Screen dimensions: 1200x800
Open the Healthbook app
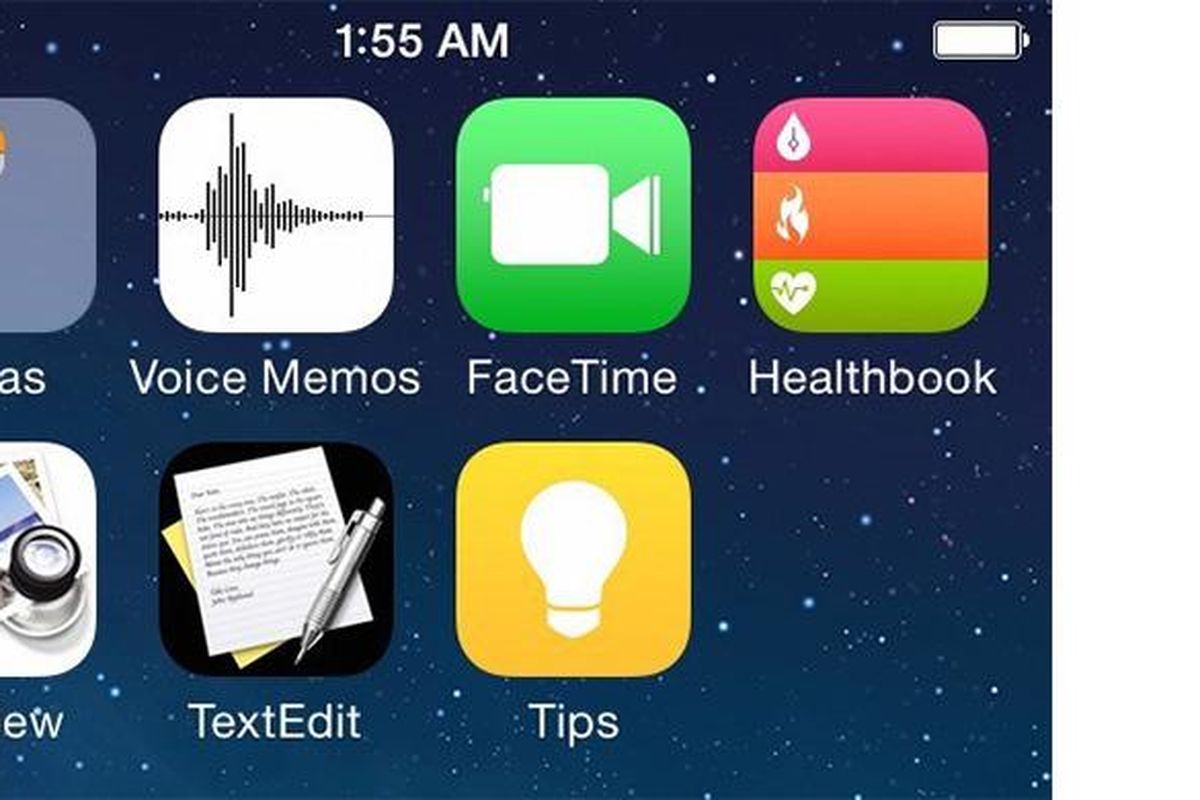click(870, 215)
